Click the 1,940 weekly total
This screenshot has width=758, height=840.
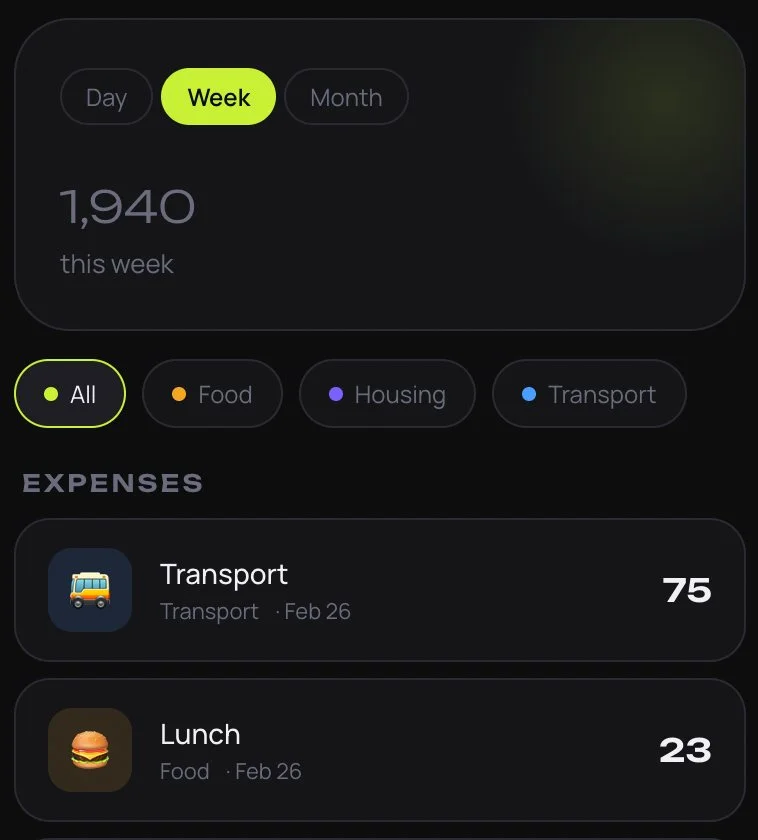pyautogui.click(x=129, y=206)
